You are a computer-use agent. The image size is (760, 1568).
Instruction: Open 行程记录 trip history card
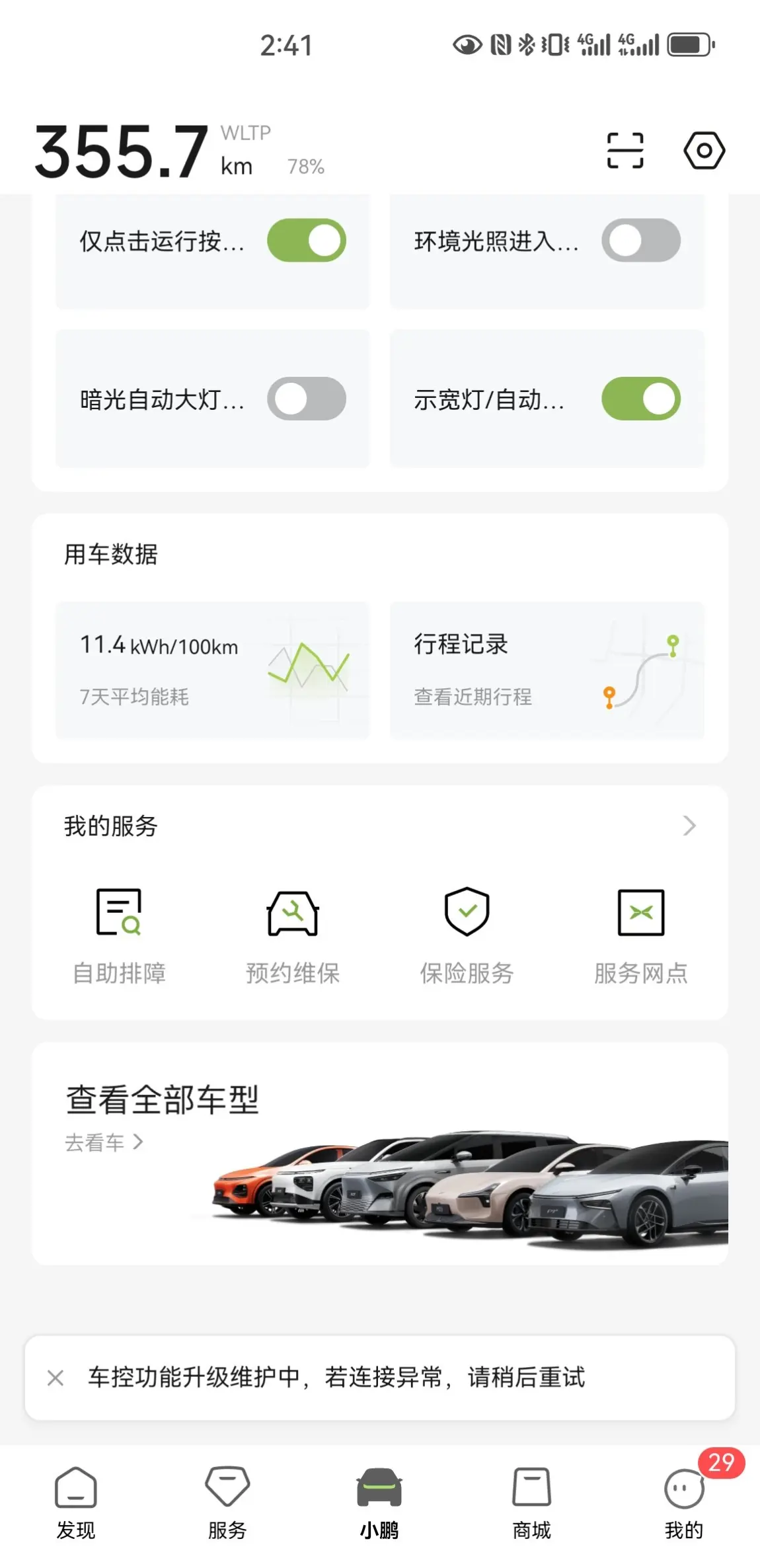(x=547, y=670)
